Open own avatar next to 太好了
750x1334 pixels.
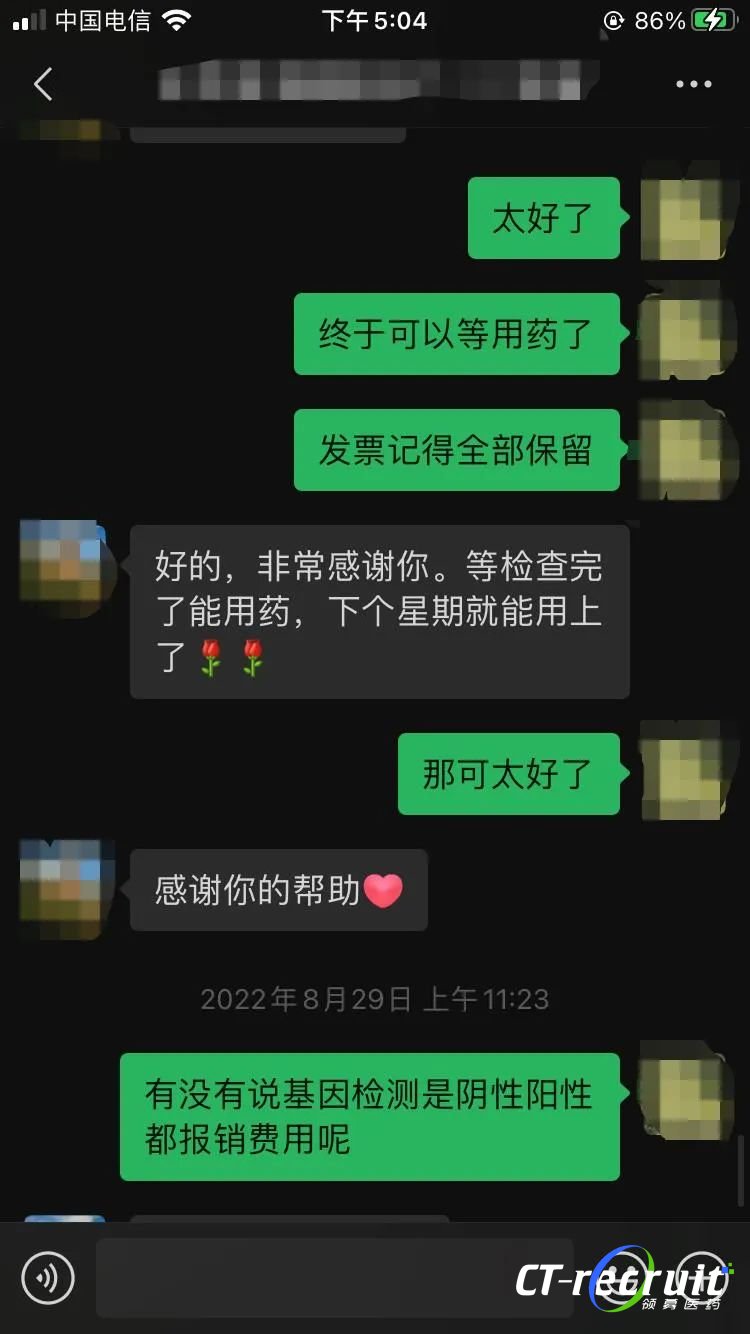[x=682, y=217]
